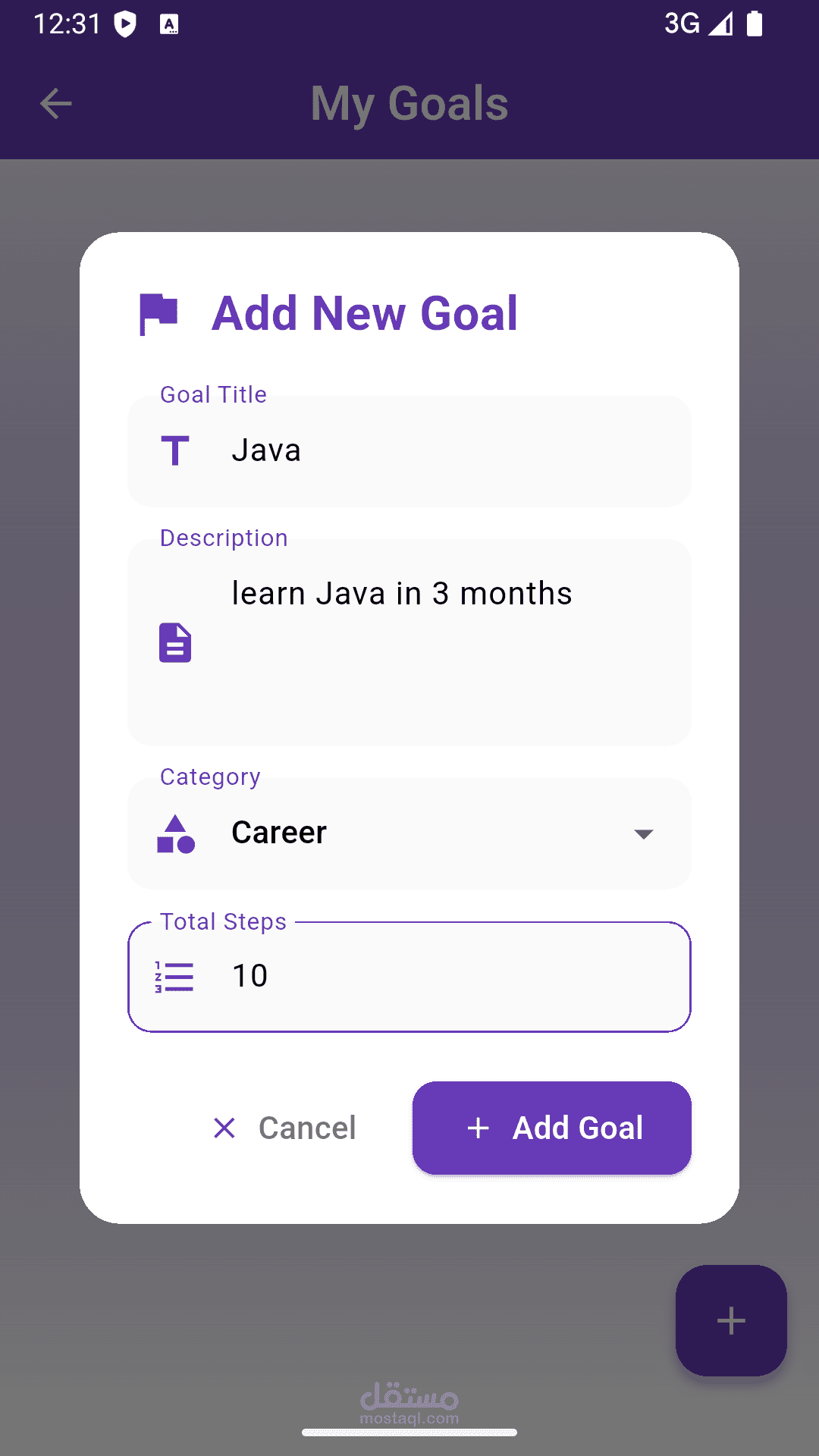Focus the Total Steps field
The width and height of the screenshot is (819, 1456).
pyautogui.click(x=409, y=977)
